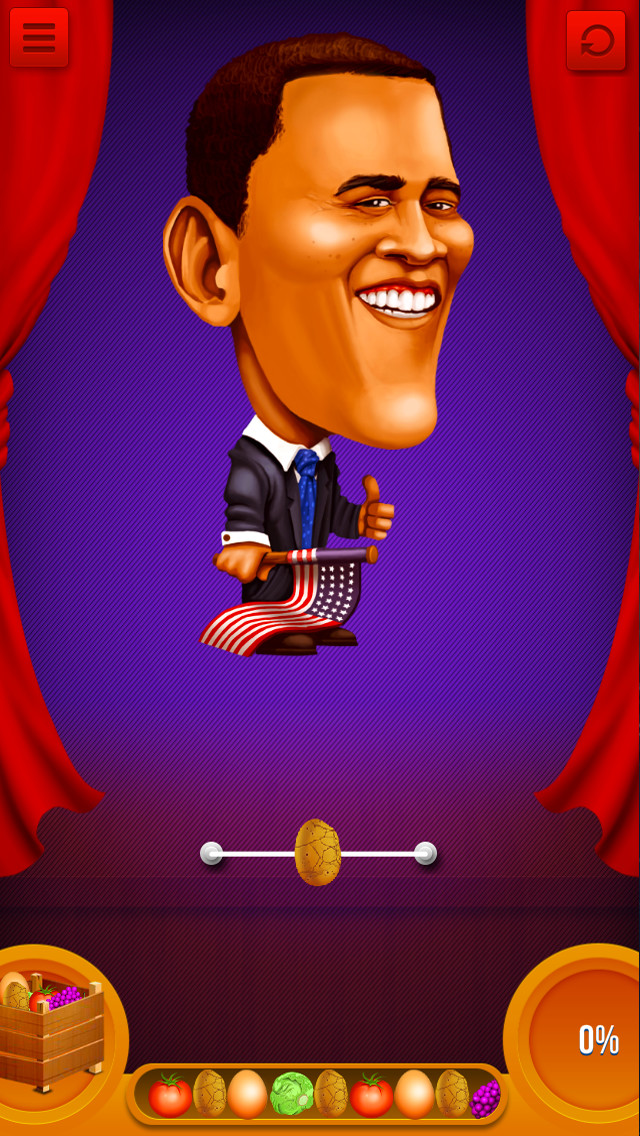640x1136 pixels.
Task: Open the hamburger menu
Action: coord(38,38)
